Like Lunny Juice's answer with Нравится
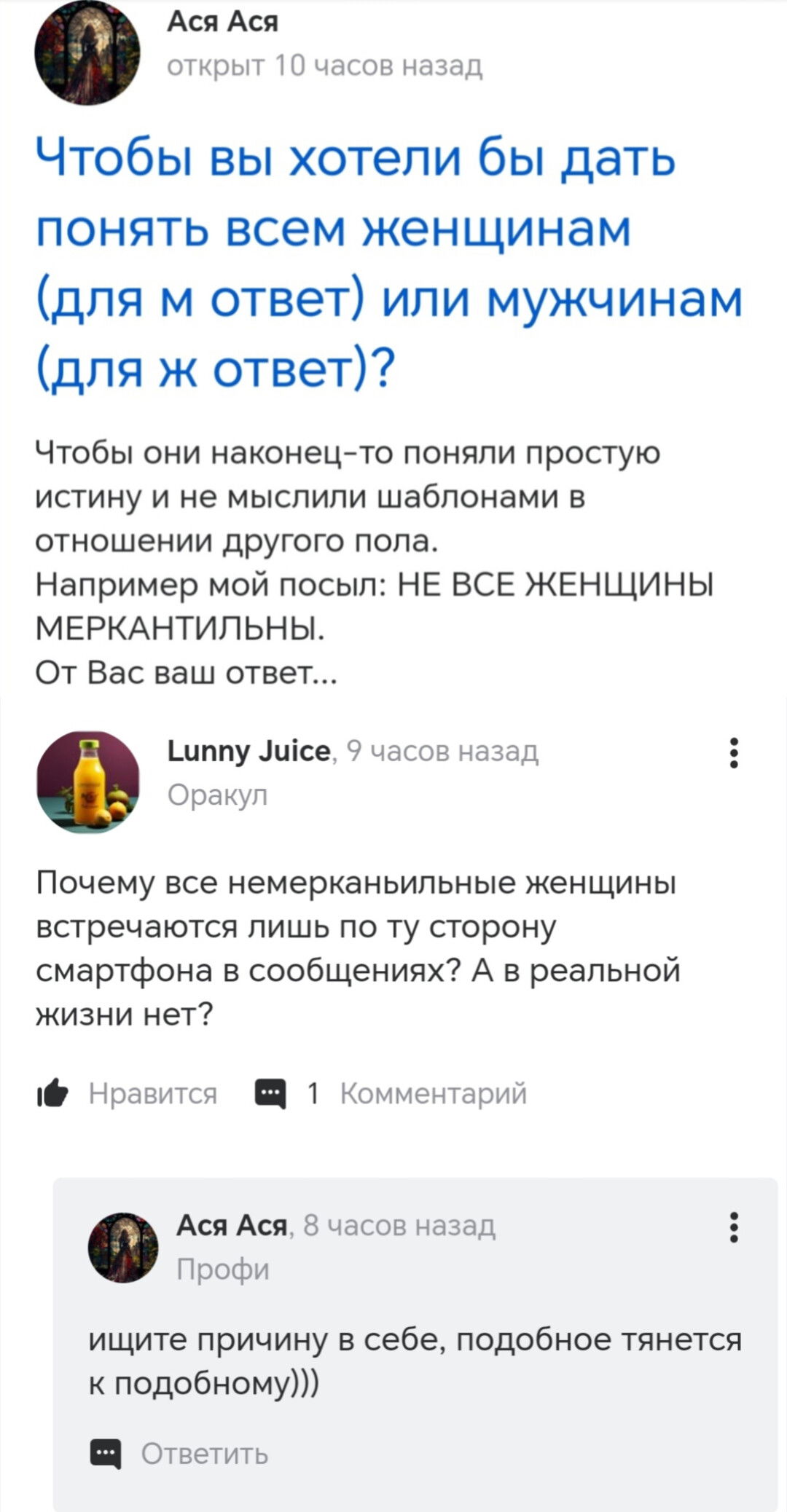The height and width of the screenshot is (1512, 787). (x=128, y=1093)
